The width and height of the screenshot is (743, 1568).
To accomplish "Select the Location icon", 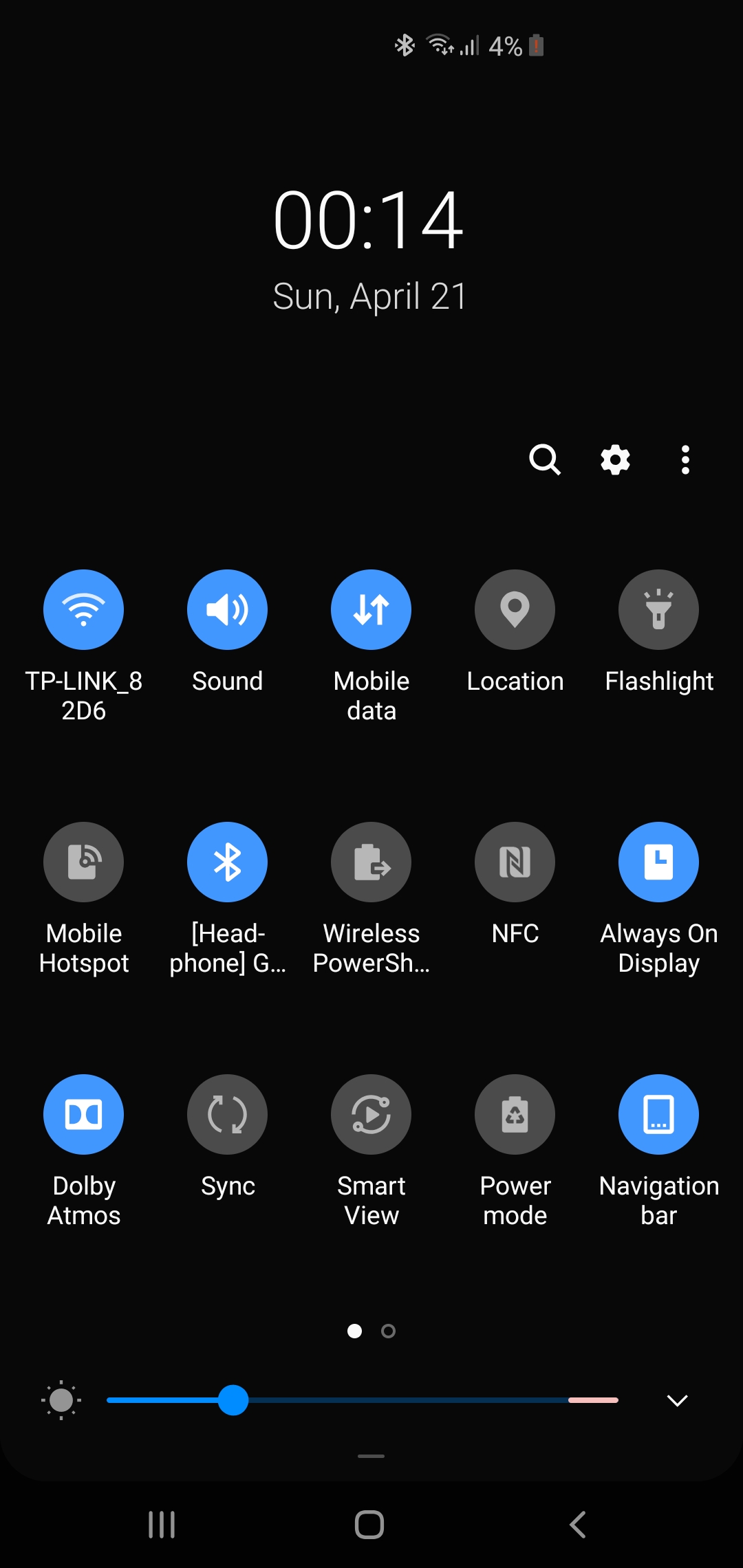I will coord(515,609).
